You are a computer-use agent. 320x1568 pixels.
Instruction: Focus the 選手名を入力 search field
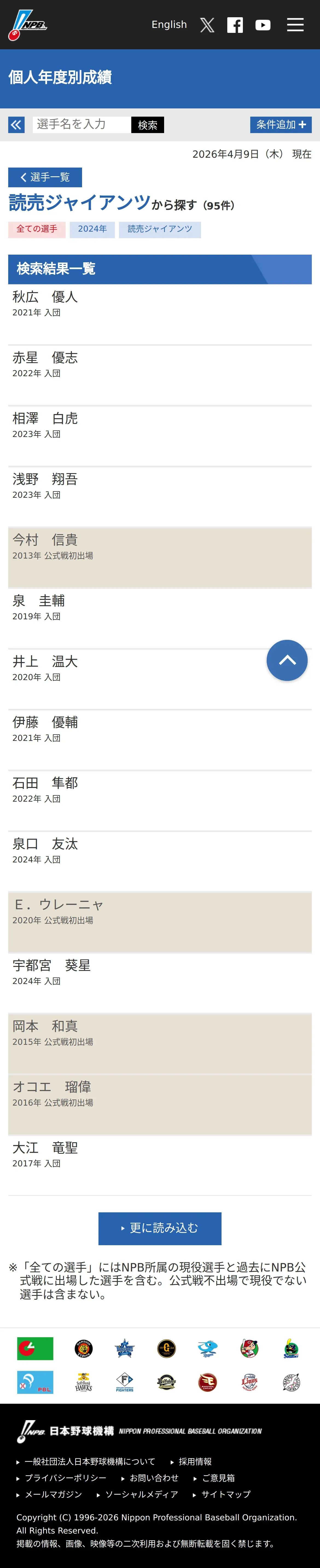tap(82, 125)
